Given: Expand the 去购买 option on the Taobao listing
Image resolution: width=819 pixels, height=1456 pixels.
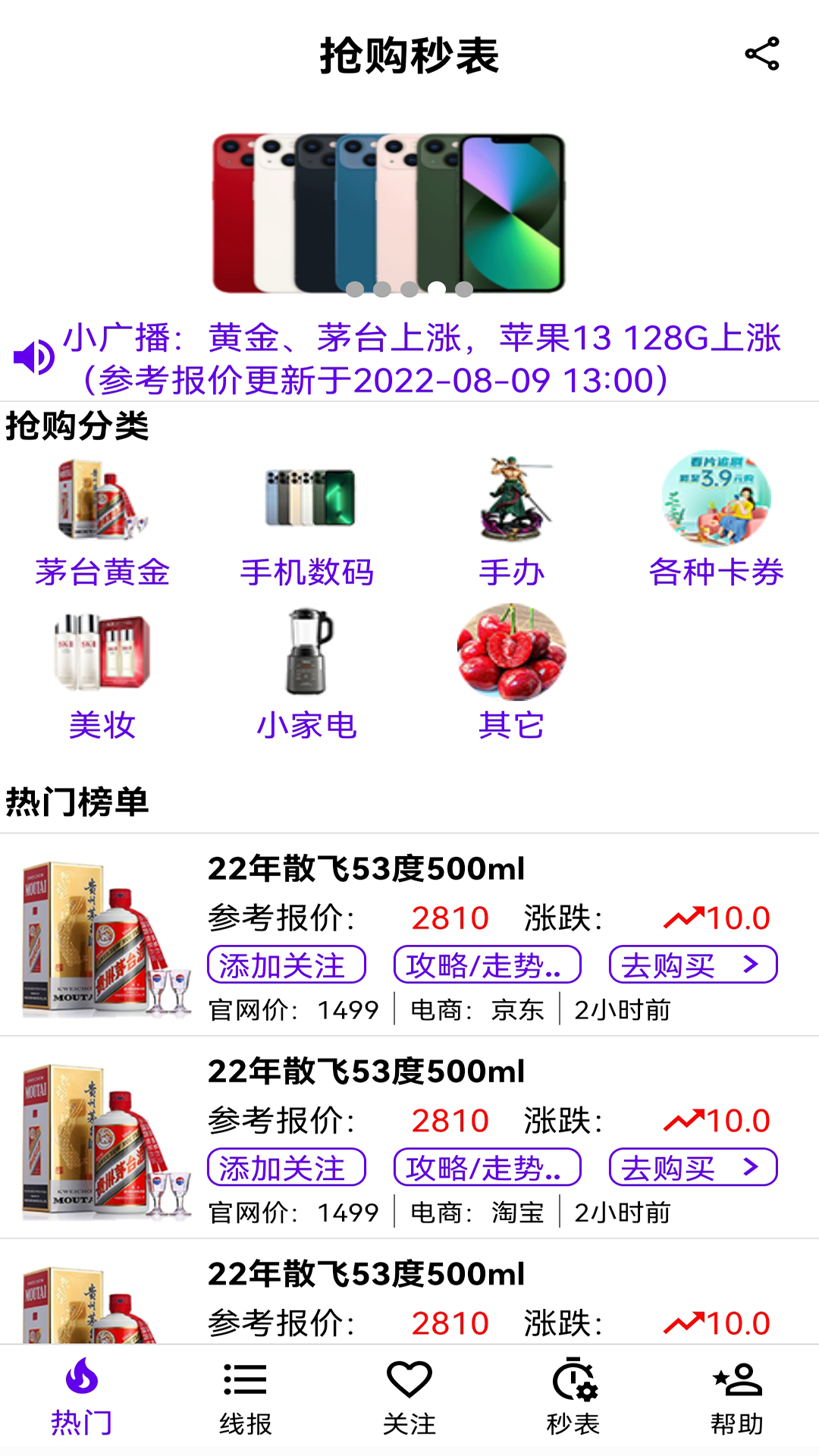Looking at the screenshot, I should click(x=691, y=1167).
